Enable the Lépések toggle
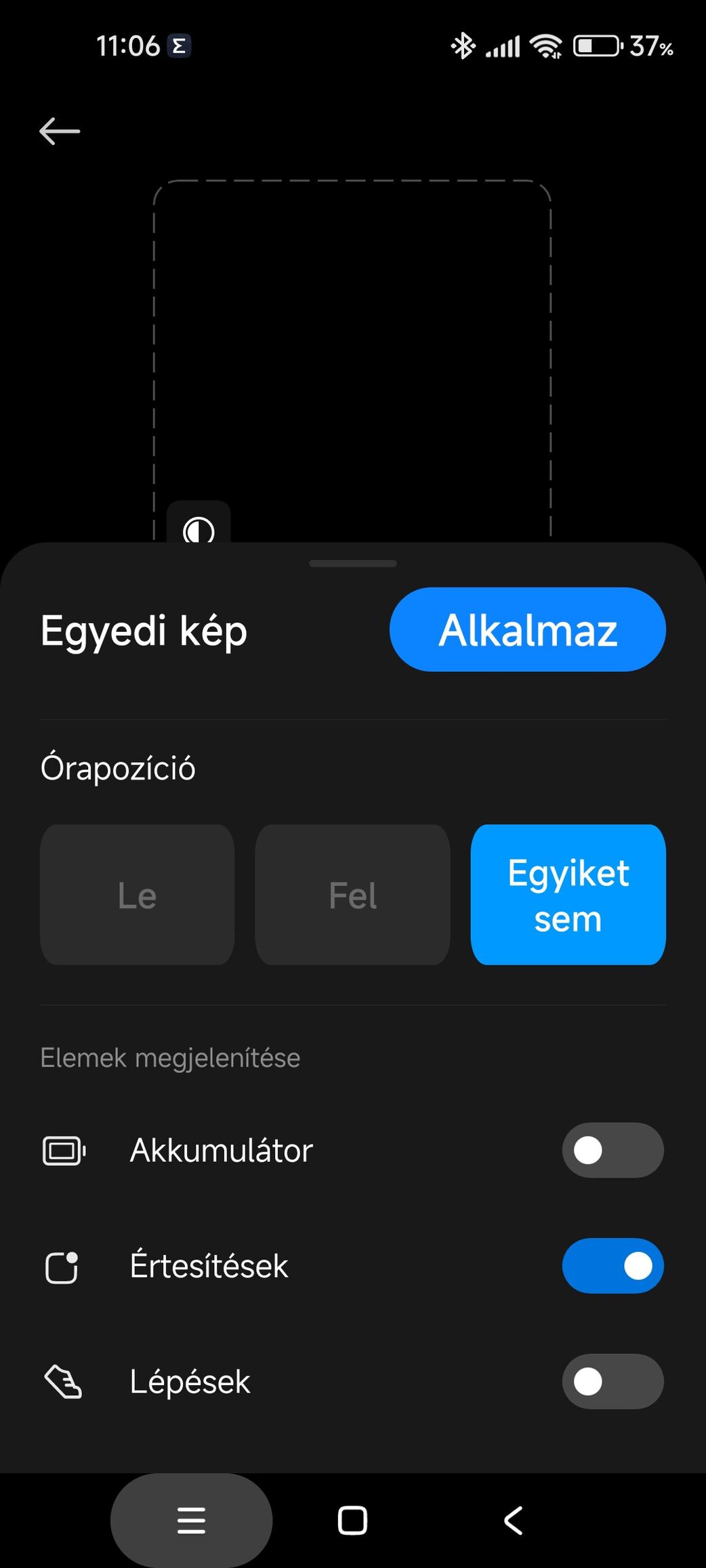 click(612, 1382)
